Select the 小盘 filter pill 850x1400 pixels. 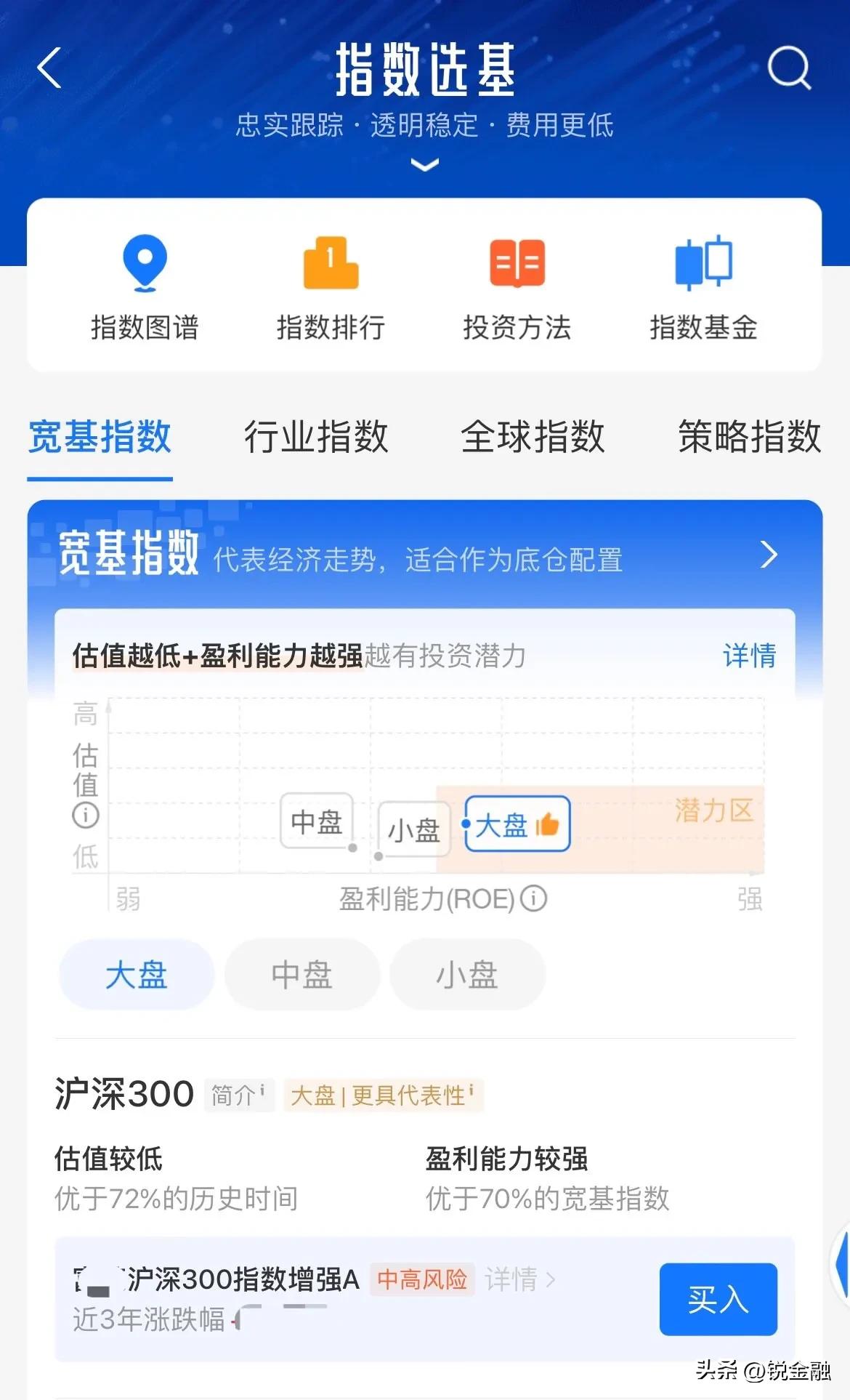click(467, 974)
